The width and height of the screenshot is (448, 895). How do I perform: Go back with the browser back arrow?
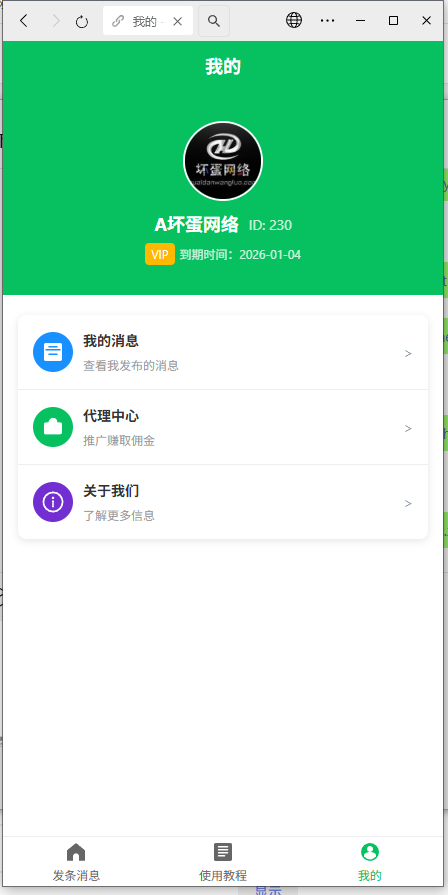coord(23,21)
